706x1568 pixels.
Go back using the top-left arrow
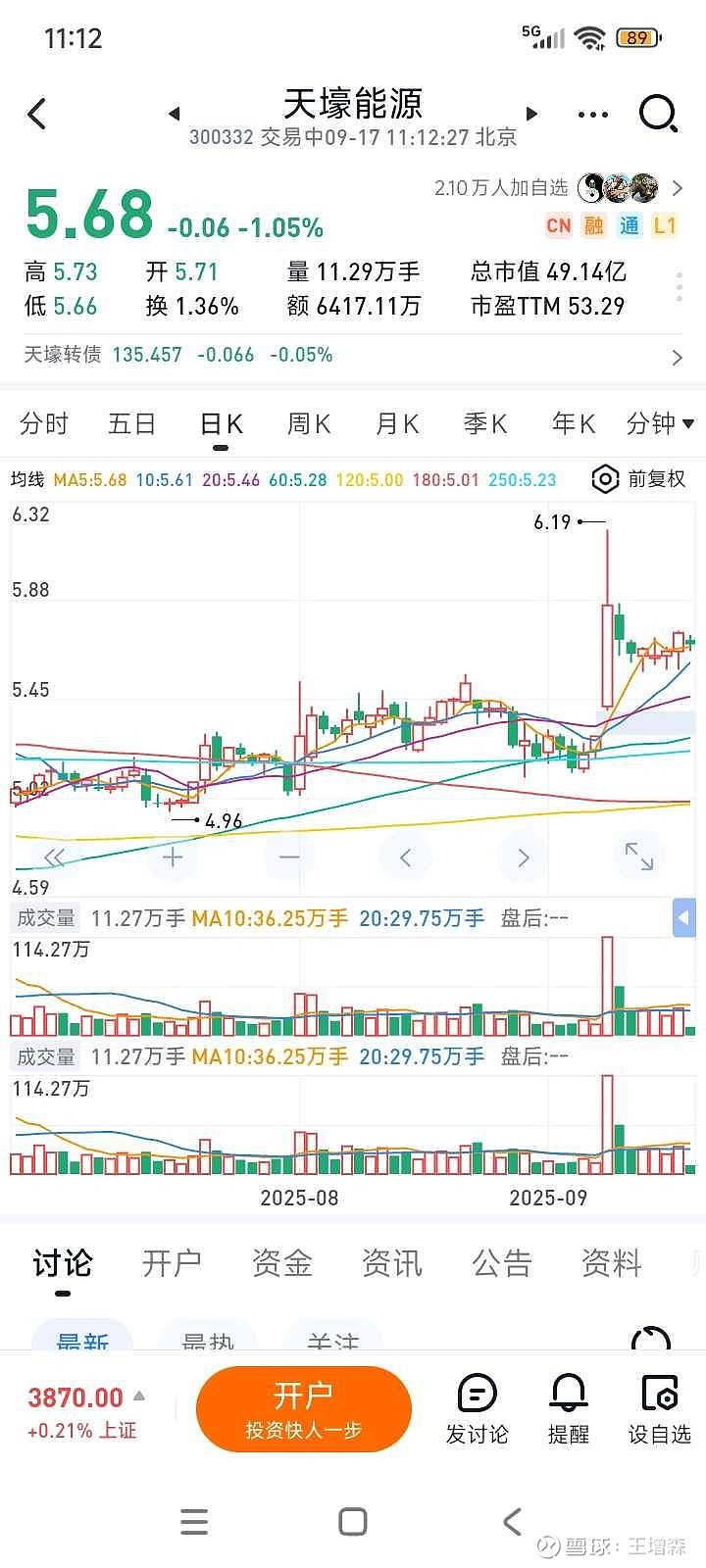point(37,114)
